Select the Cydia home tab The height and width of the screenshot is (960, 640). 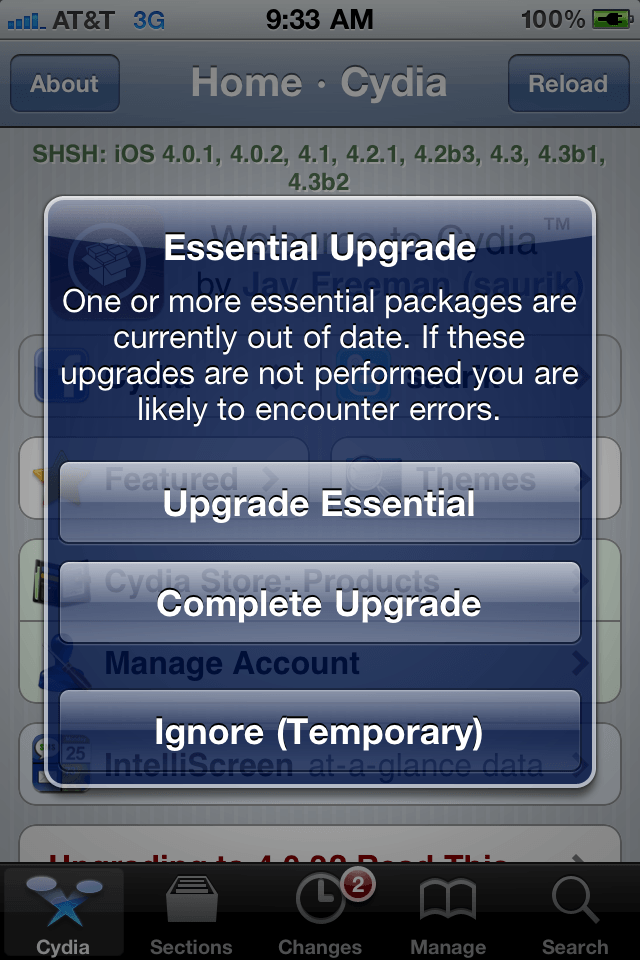pos(63,914)
